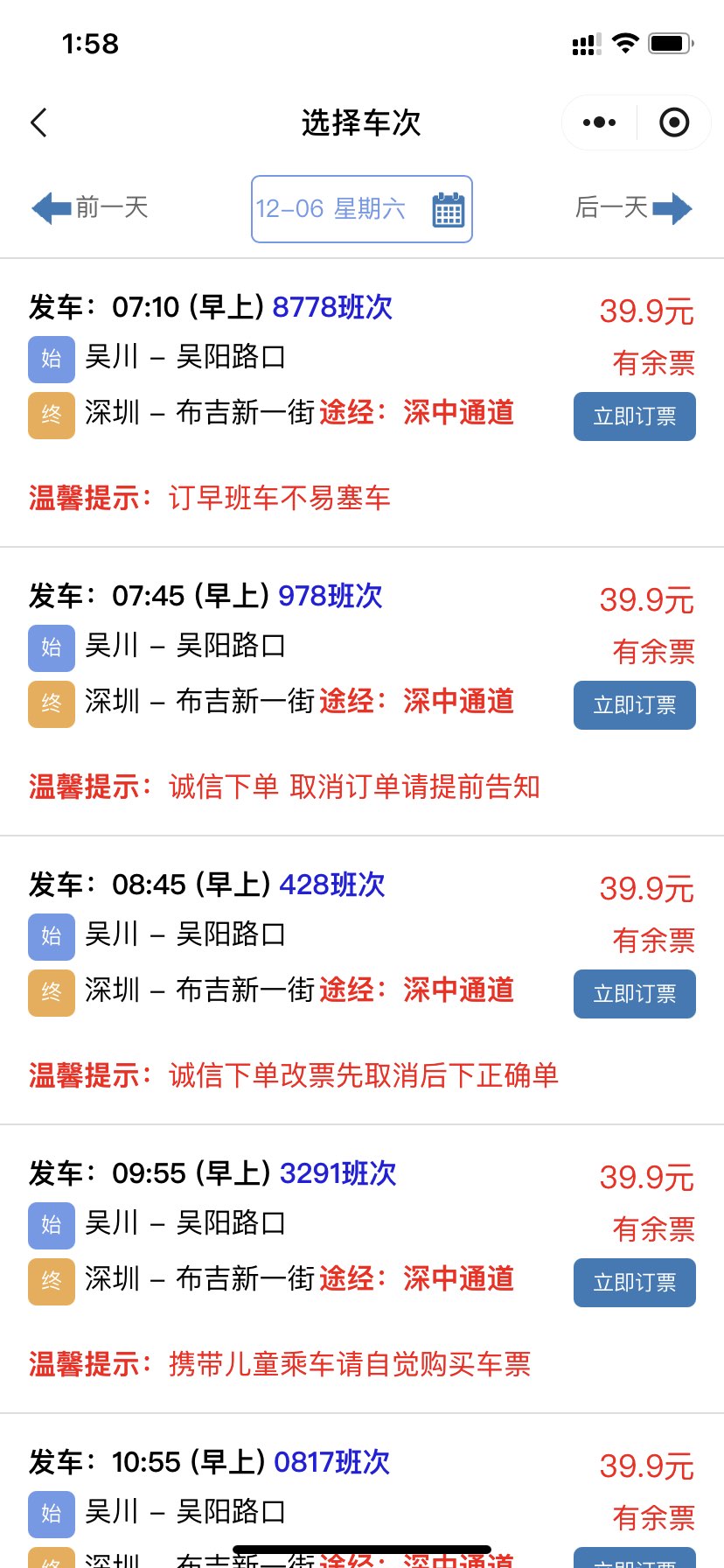Tap 立即订票 for the 07:45 978班次
This screenshot has height=1568, width=724.
pyautogui.click(x=634, y=705)
